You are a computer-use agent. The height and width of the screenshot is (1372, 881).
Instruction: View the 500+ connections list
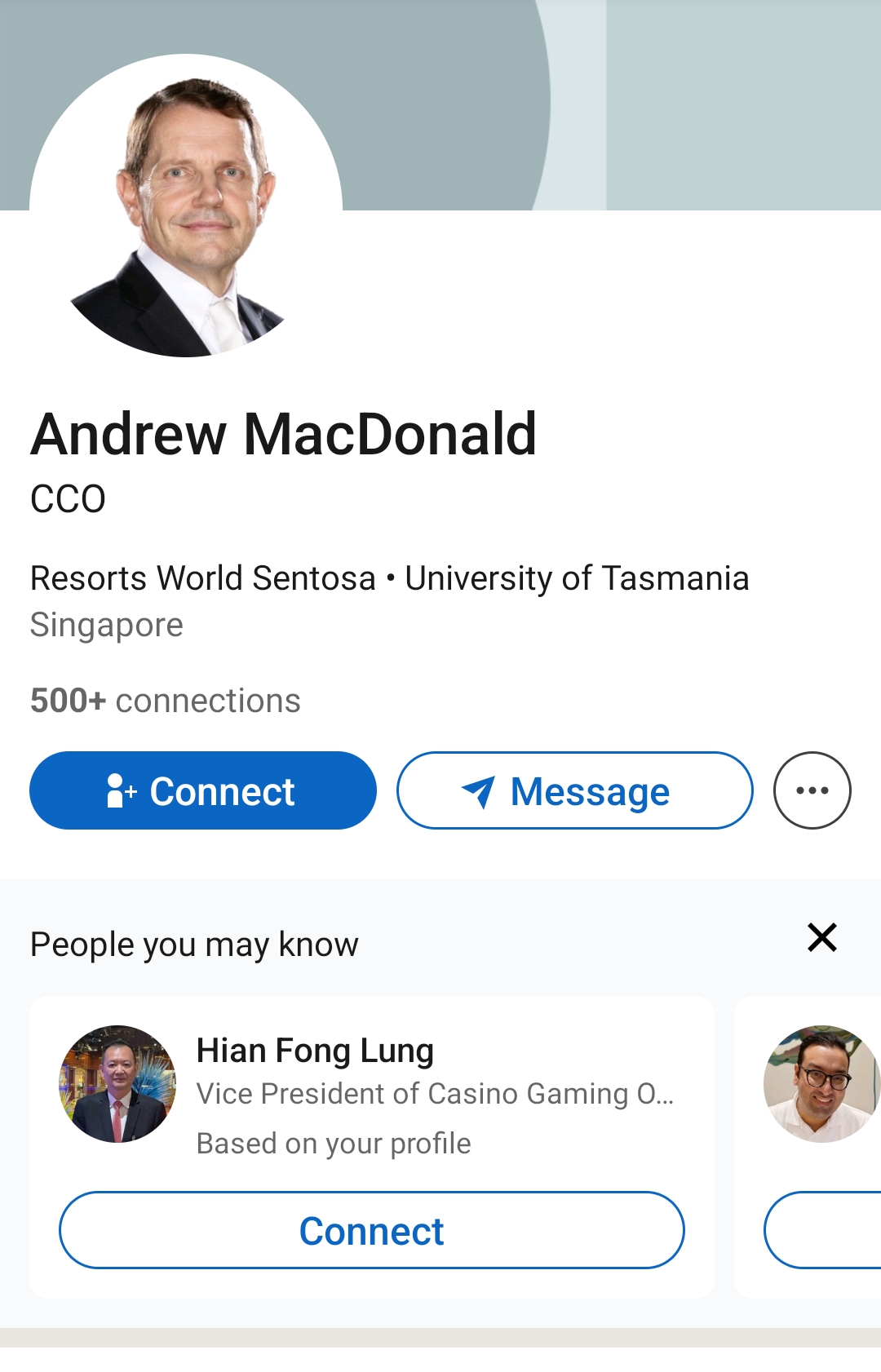click(x=165, y=701)
